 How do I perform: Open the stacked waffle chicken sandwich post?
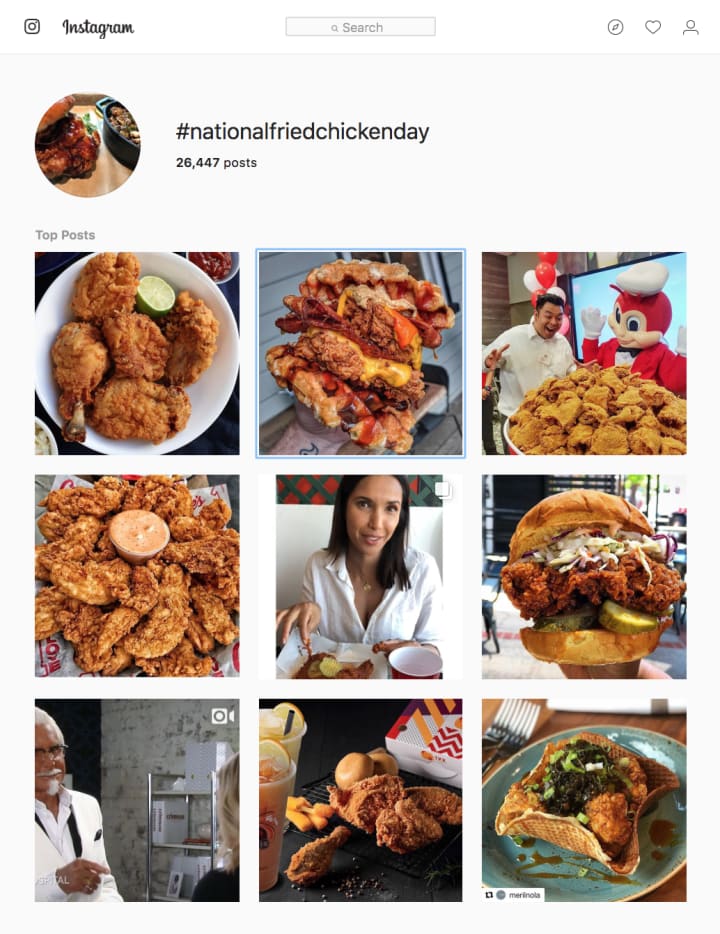(360, 354)
